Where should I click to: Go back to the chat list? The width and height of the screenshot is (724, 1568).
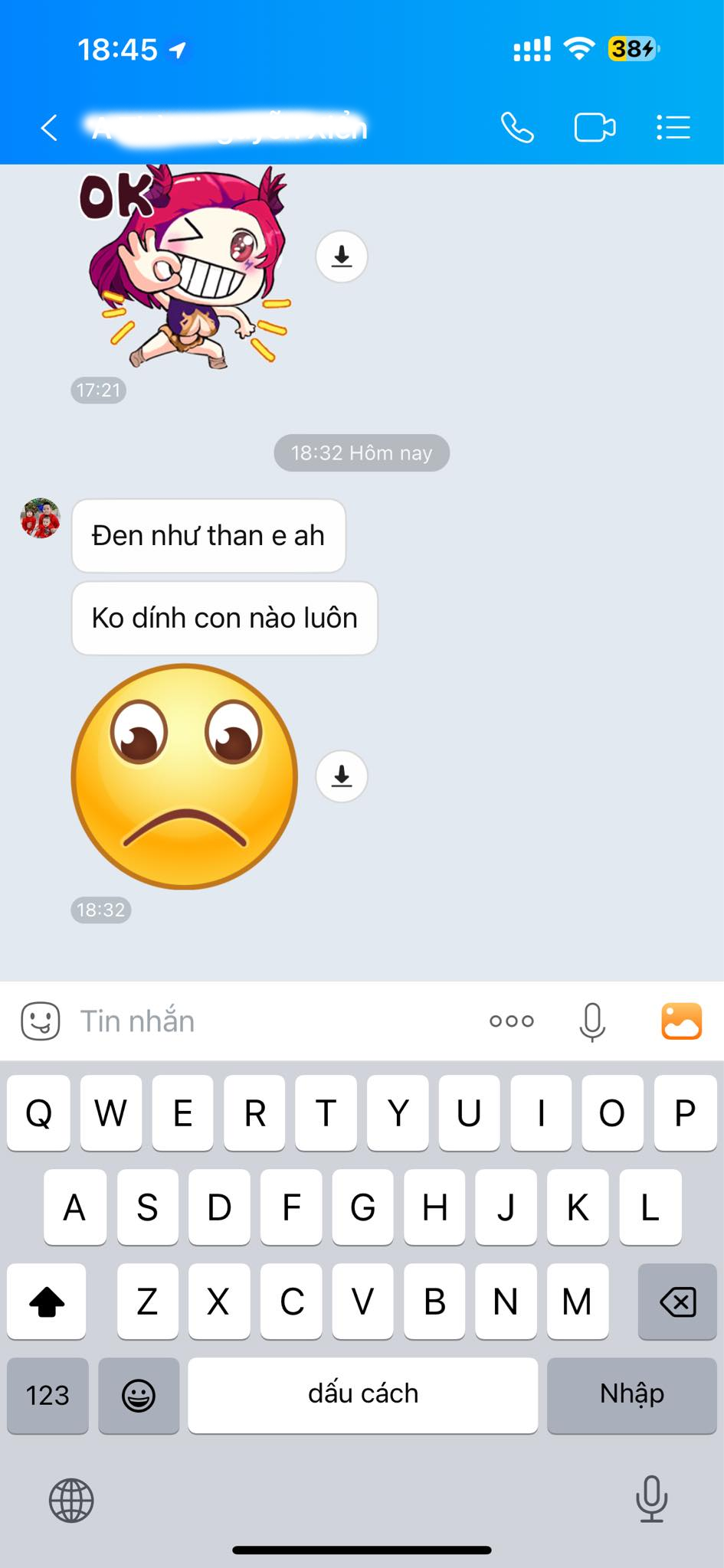[x=49, y=128]
